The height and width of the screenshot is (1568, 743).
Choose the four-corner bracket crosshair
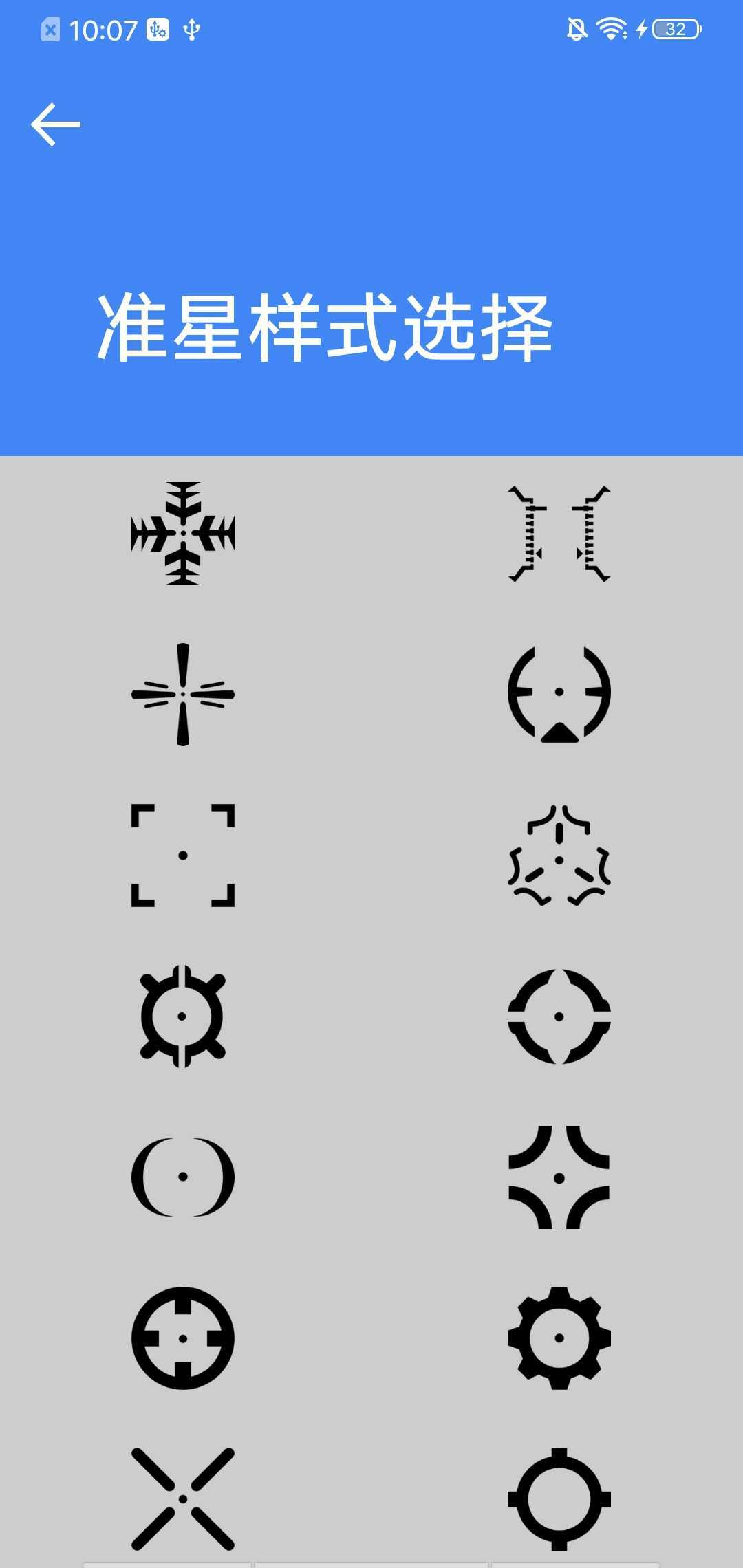(x=183, y=856)
